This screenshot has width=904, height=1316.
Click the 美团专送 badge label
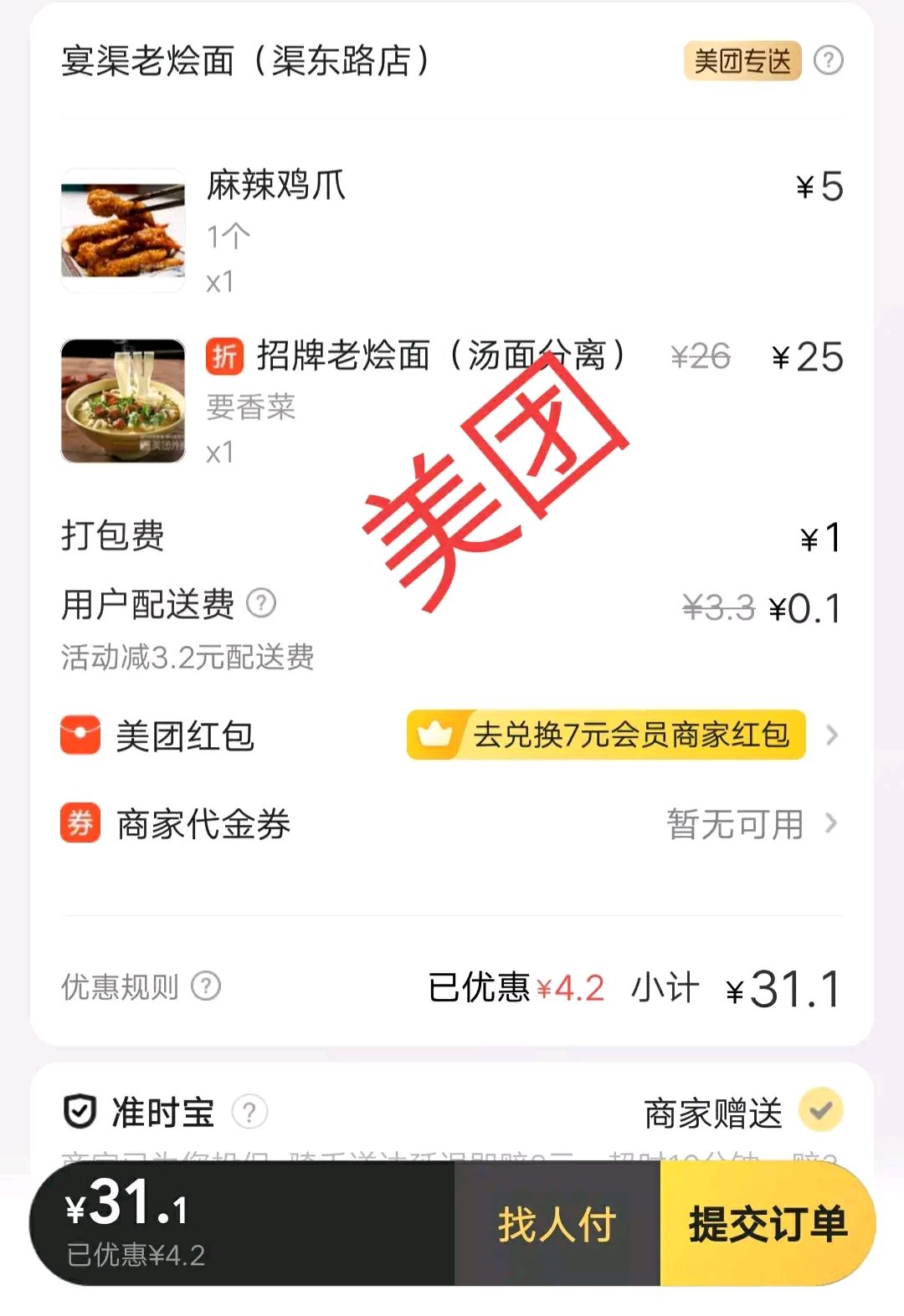(743, 62)
